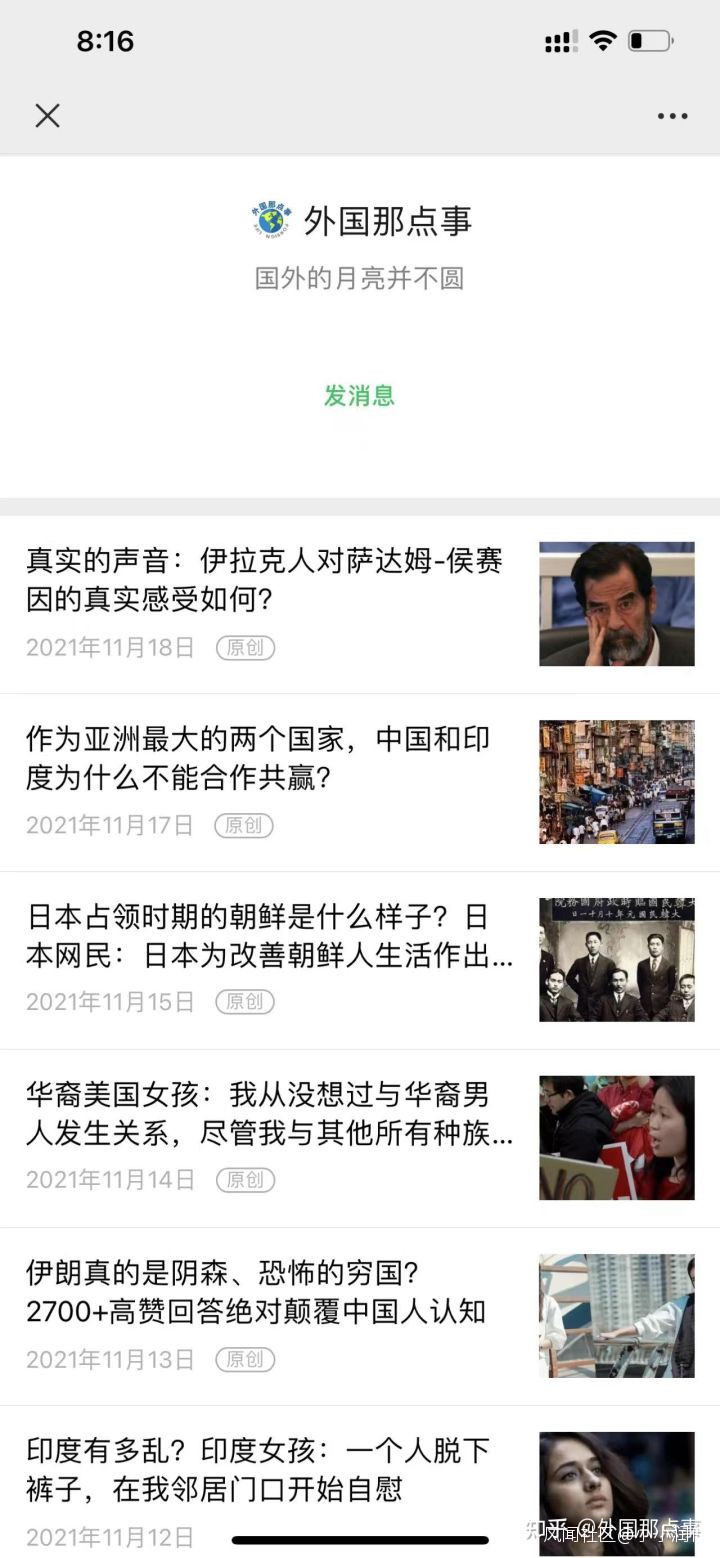Open article on 日本占领时期的朝鲜
The height and width of the screenshot is (1558, 720).
coord(270,936)
